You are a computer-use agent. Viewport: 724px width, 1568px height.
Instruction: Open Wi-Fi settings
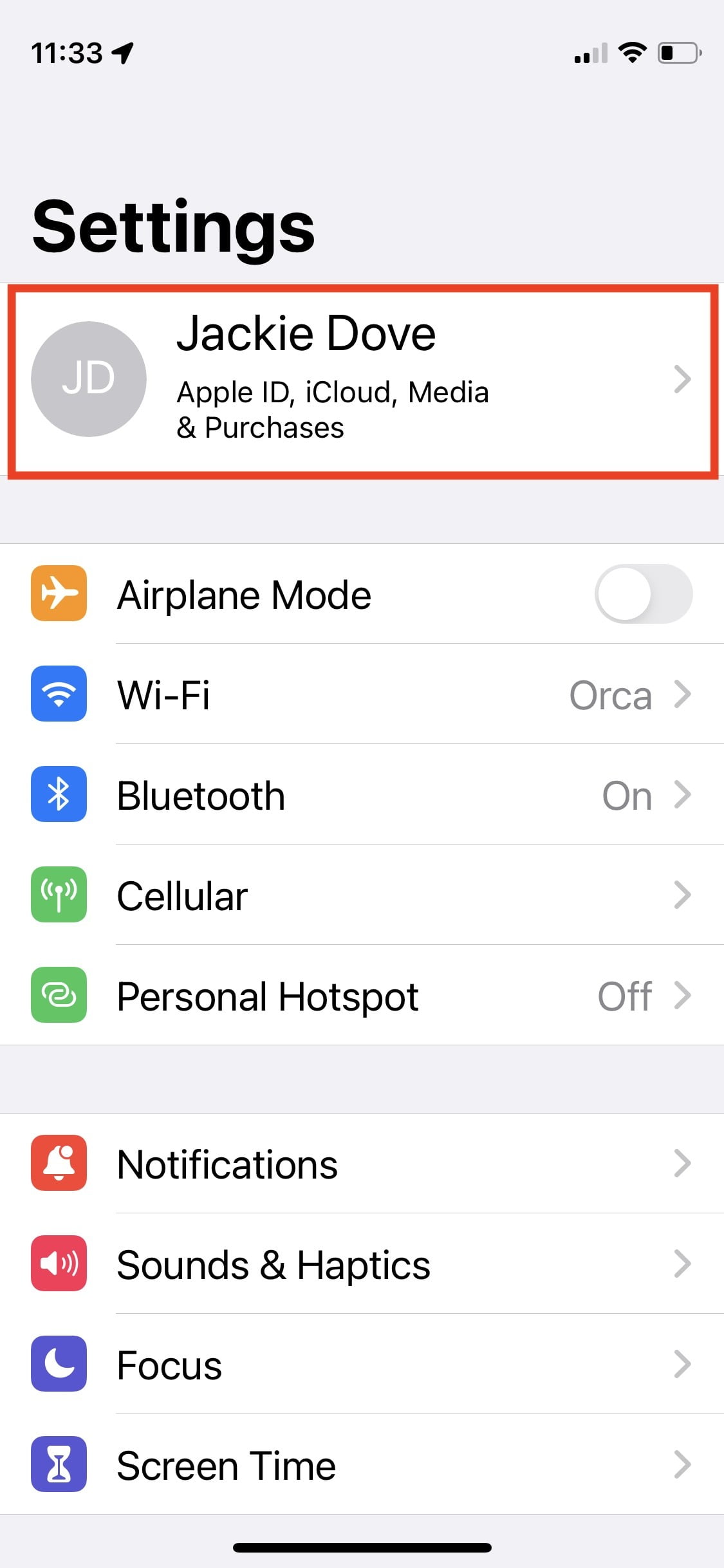[362, 695]
